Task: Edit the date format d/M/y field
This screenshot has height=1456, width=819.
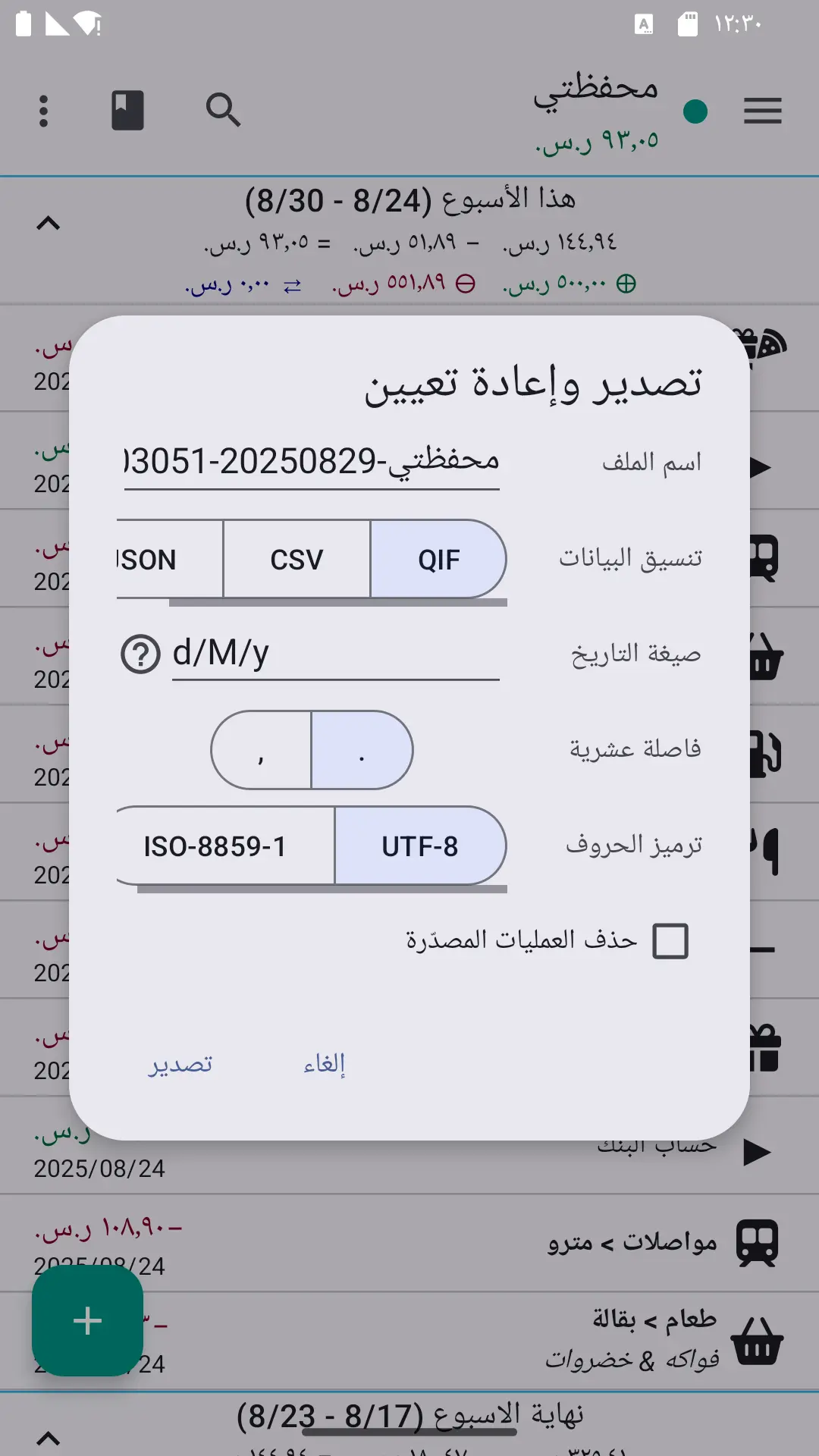Action: coord(335,654)
